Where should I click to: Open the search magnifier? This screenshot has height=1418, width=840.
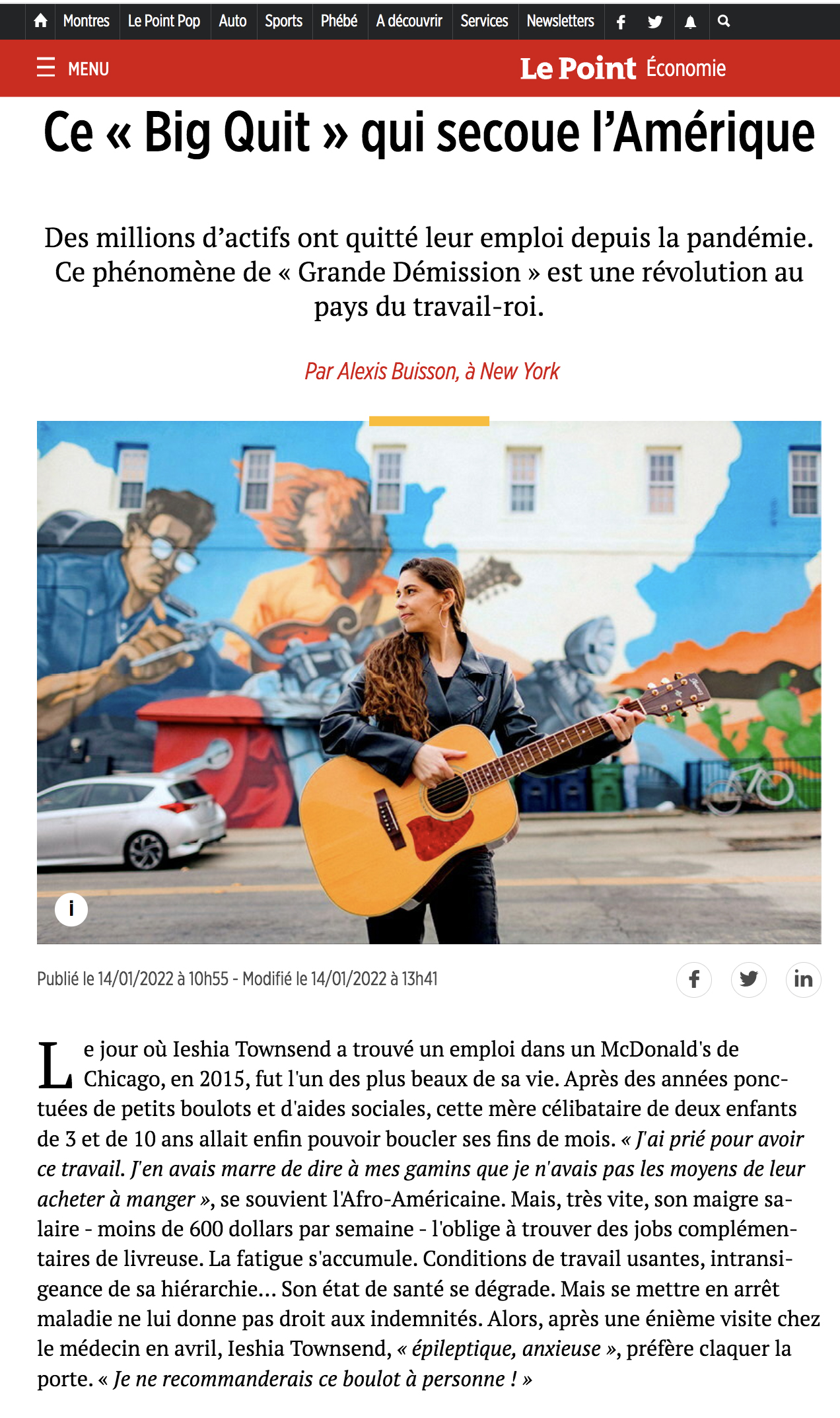tap(724, 21)
